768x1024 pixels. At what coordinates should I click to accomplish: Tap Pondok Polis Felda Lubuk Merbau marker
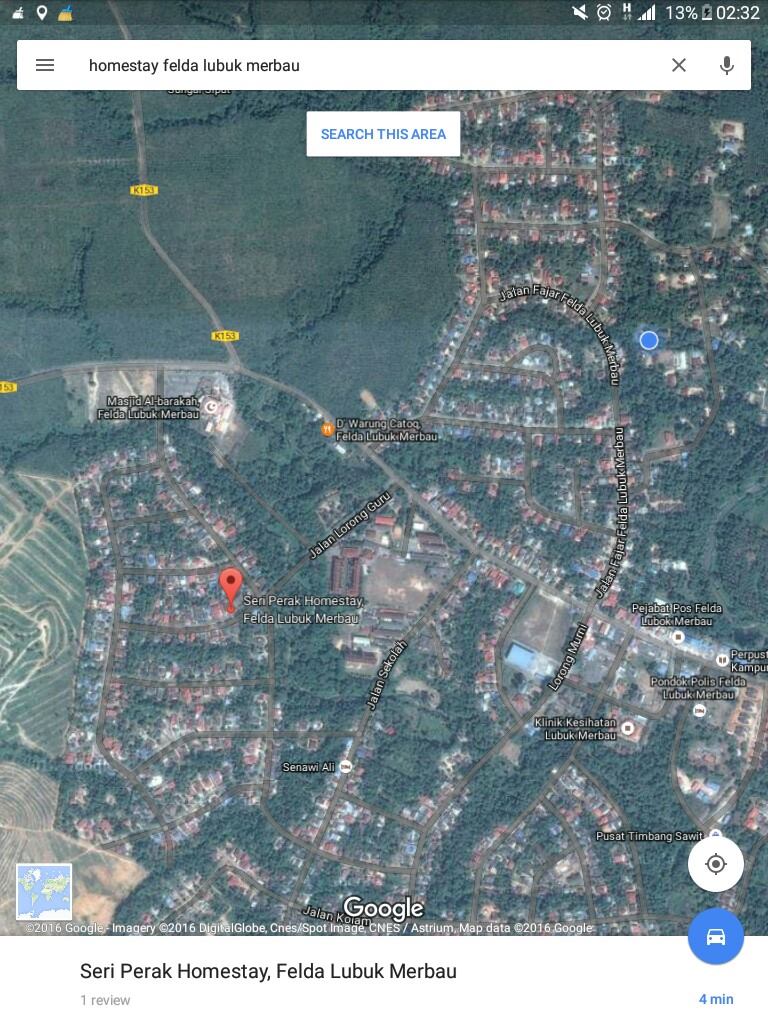[x=699, y=711]
